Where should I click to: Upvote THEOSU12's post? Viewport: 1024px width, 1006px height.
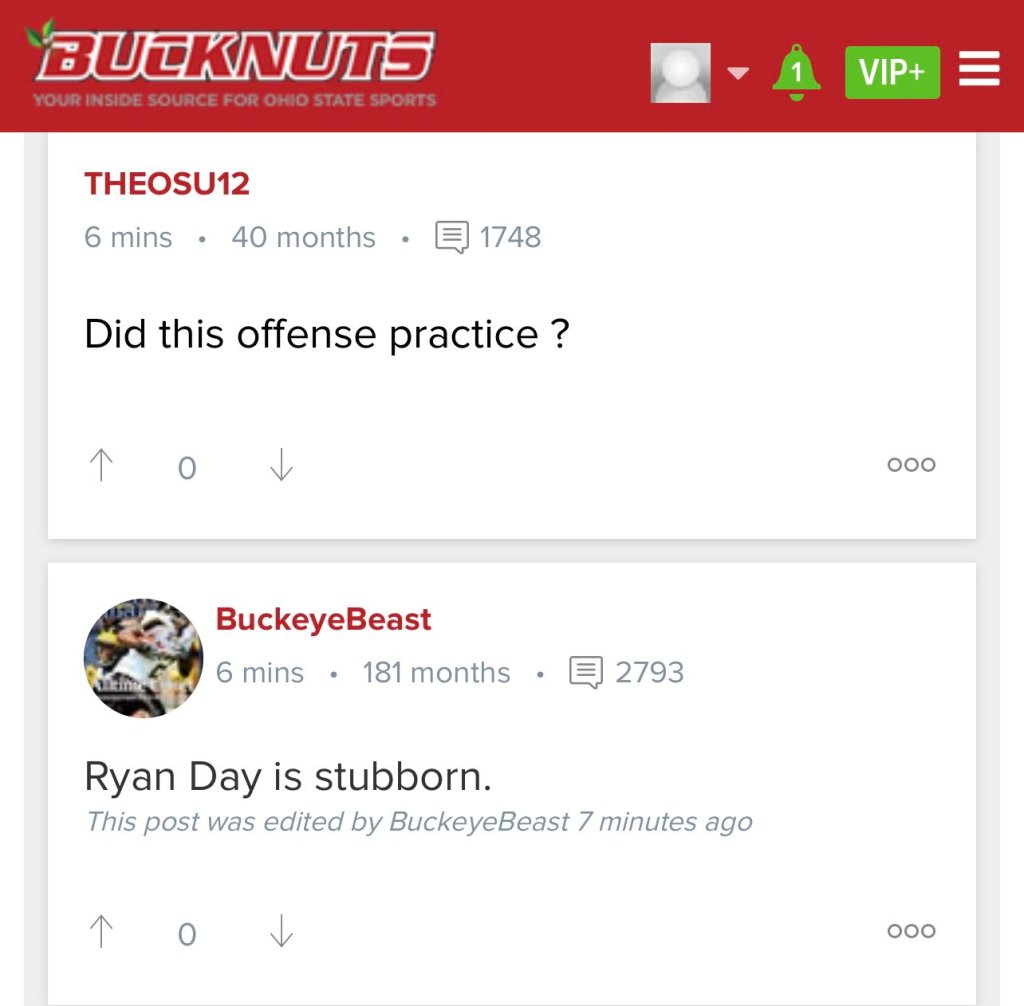pyautogui.click(x=101, y=465)
